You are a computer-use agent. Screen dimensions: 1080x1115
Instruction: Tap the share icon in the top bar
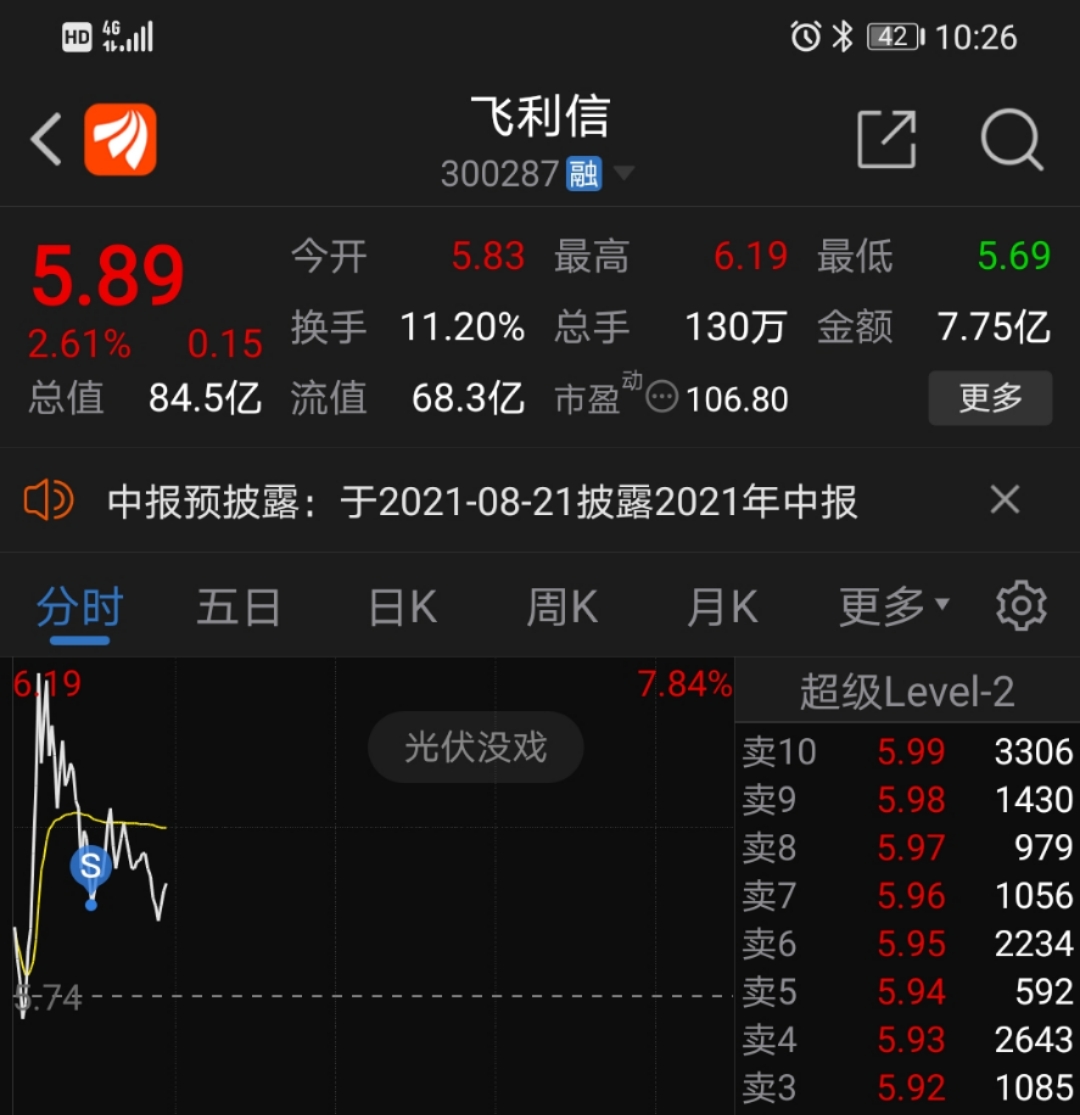click(x=888, y=140)
